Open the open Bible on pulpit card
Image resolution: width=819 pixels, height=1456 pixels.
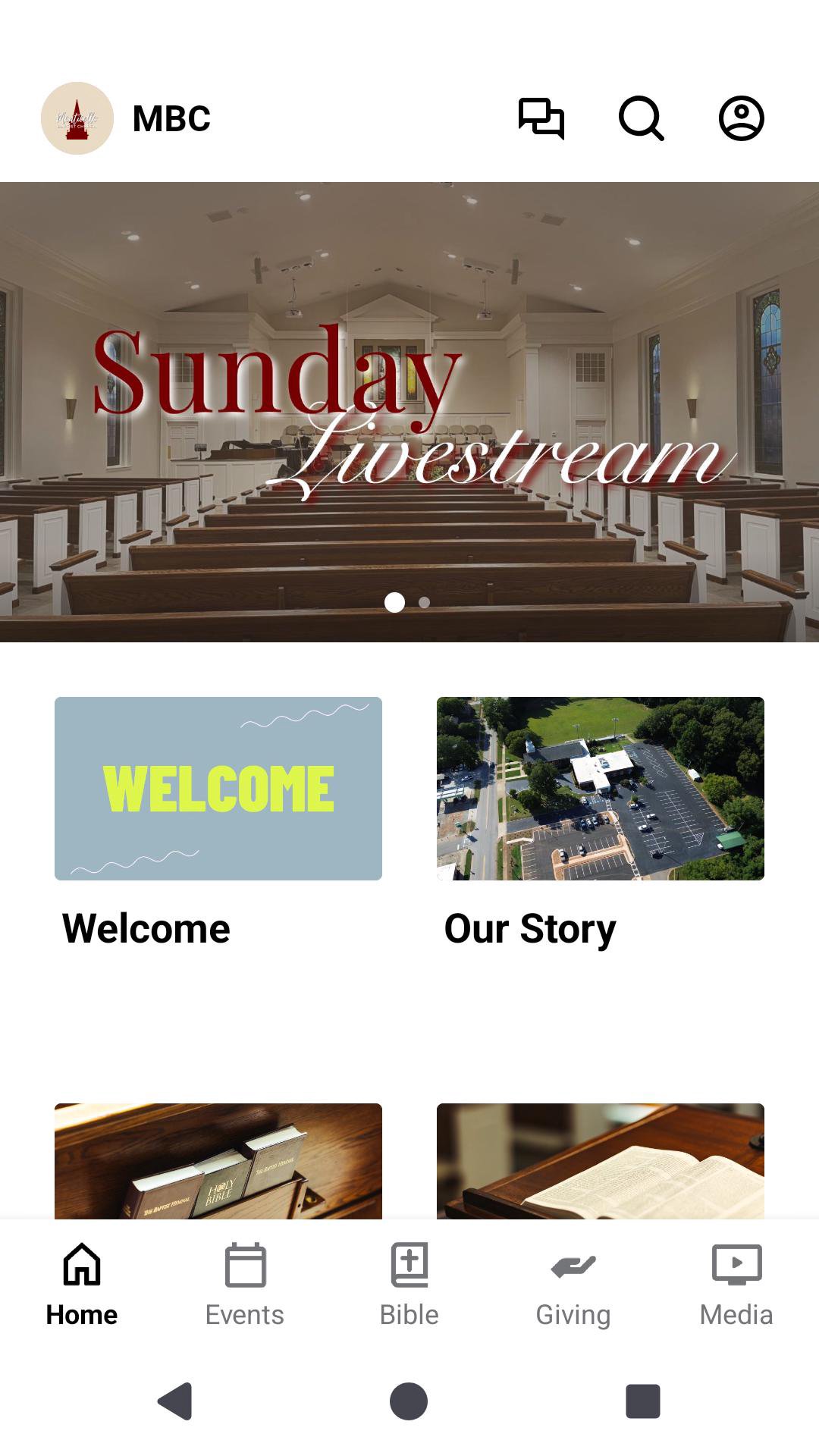[601, 1160]
